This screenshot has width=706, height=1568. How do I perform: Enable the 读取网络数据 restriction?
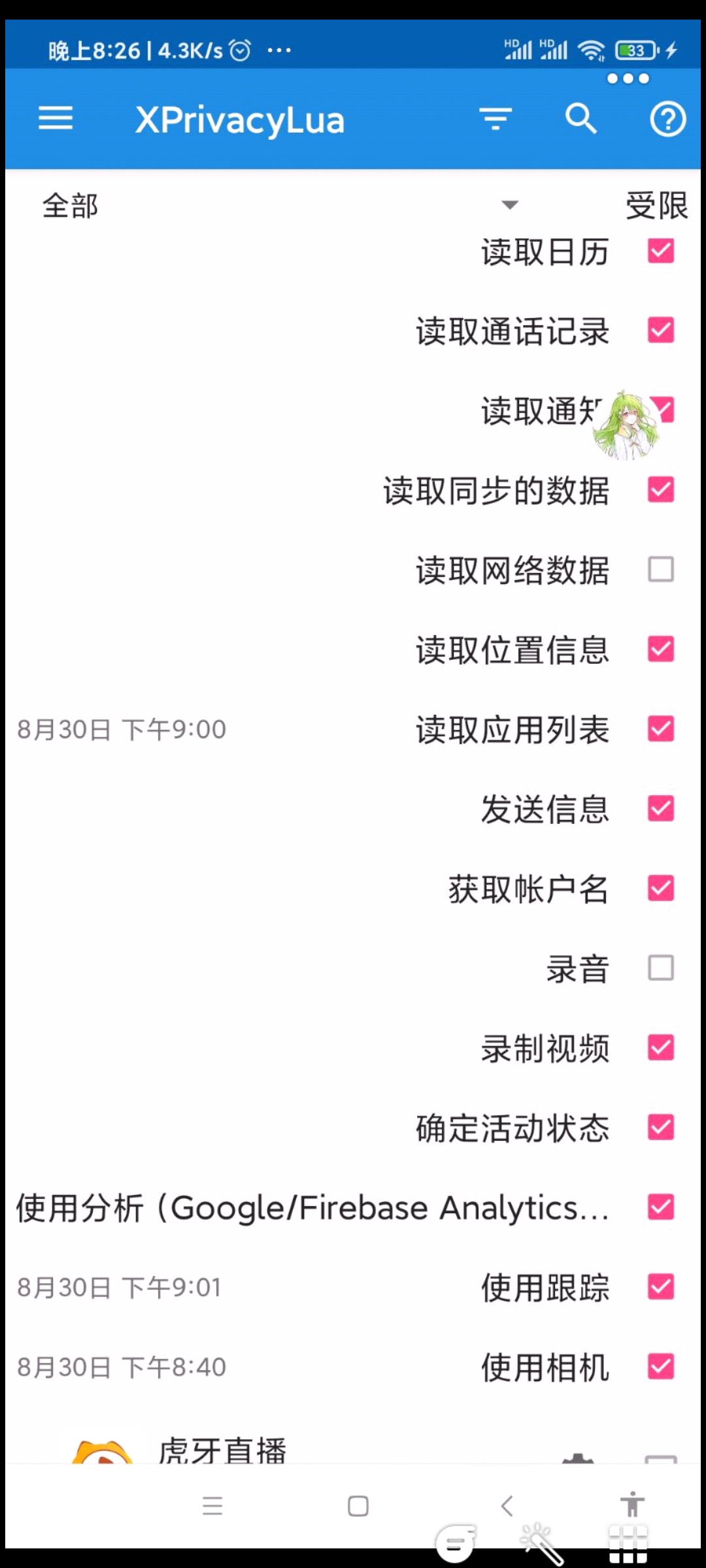[661, 570]
